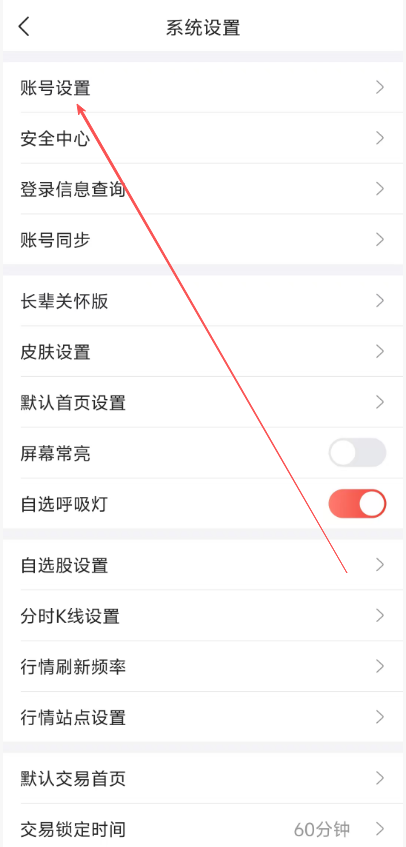The height and width of the screenshot is (847, 406).
Task: Open 长辈关怀版
Action: click(x=203, y=301)
